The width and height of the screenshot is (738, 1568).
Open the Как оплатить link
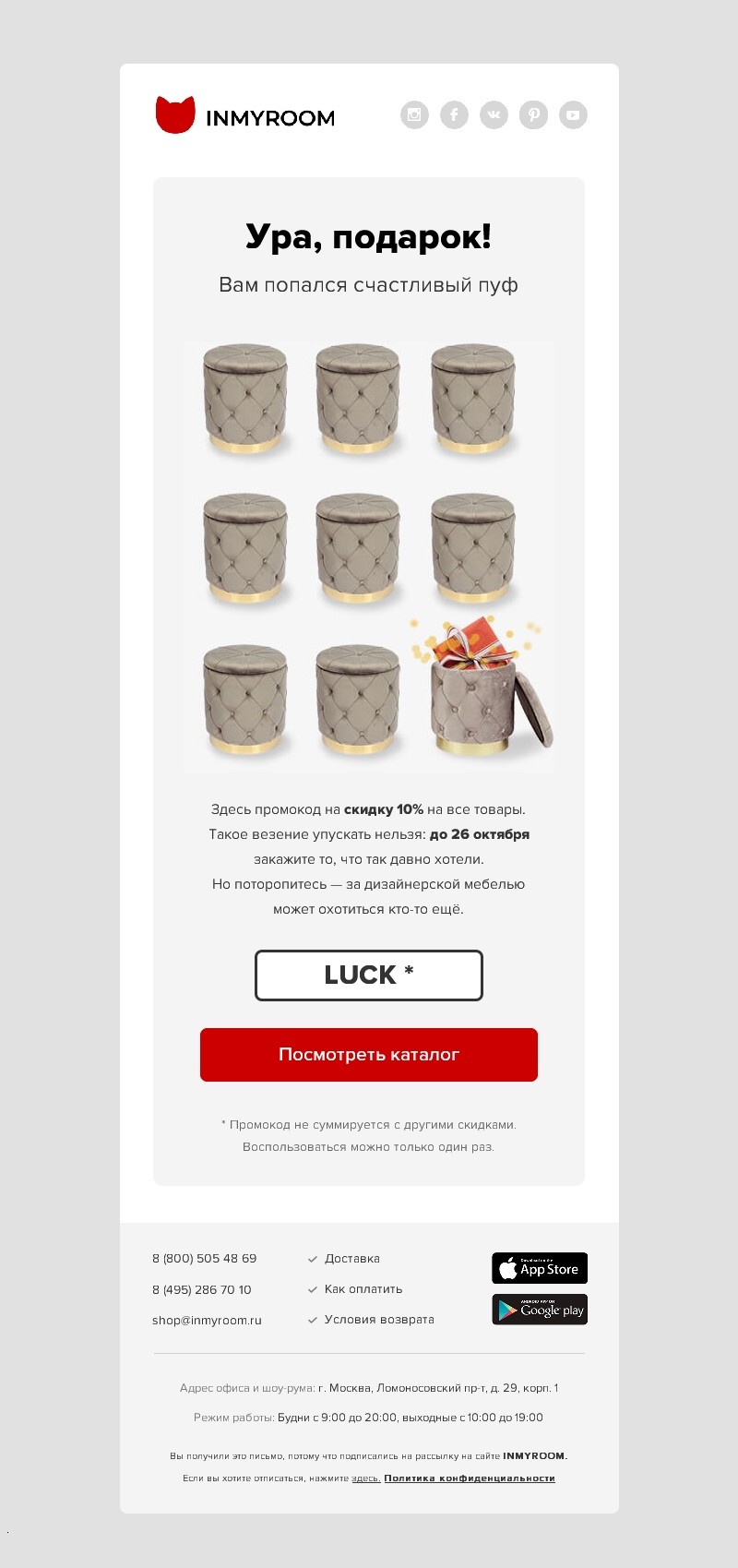pos(363,1289)
